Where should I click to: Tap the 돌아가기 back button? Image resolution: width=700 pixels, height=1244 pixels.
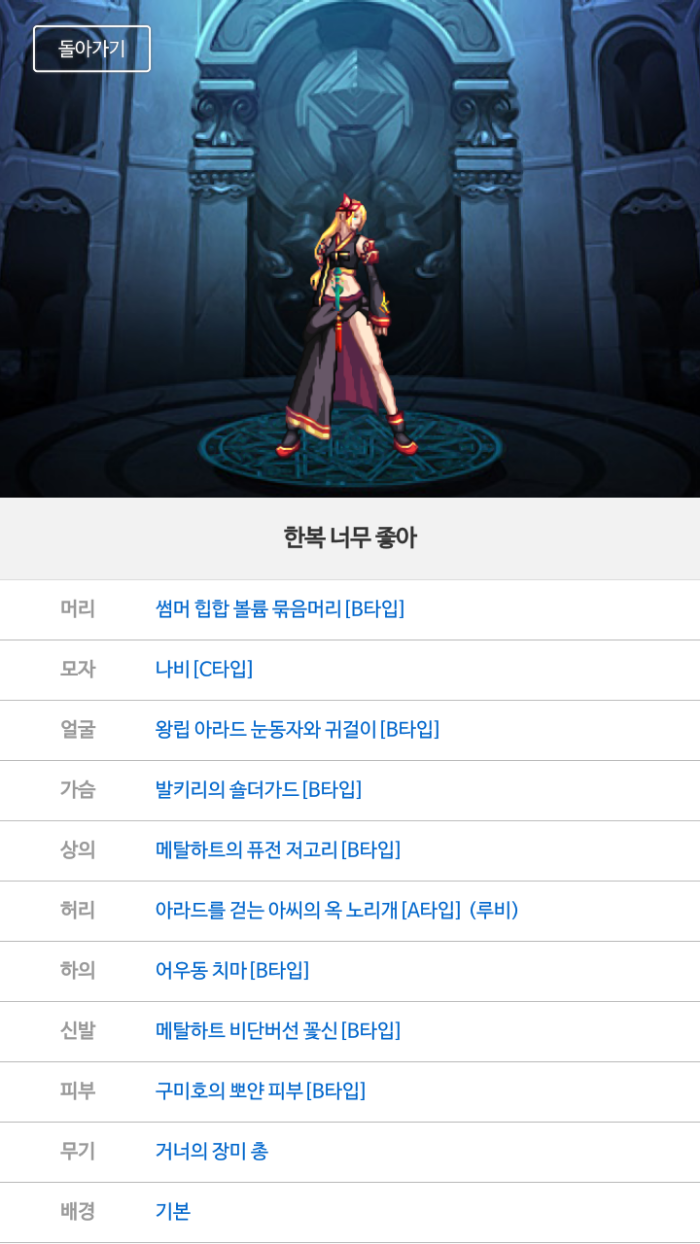click(x=92, y=49)
